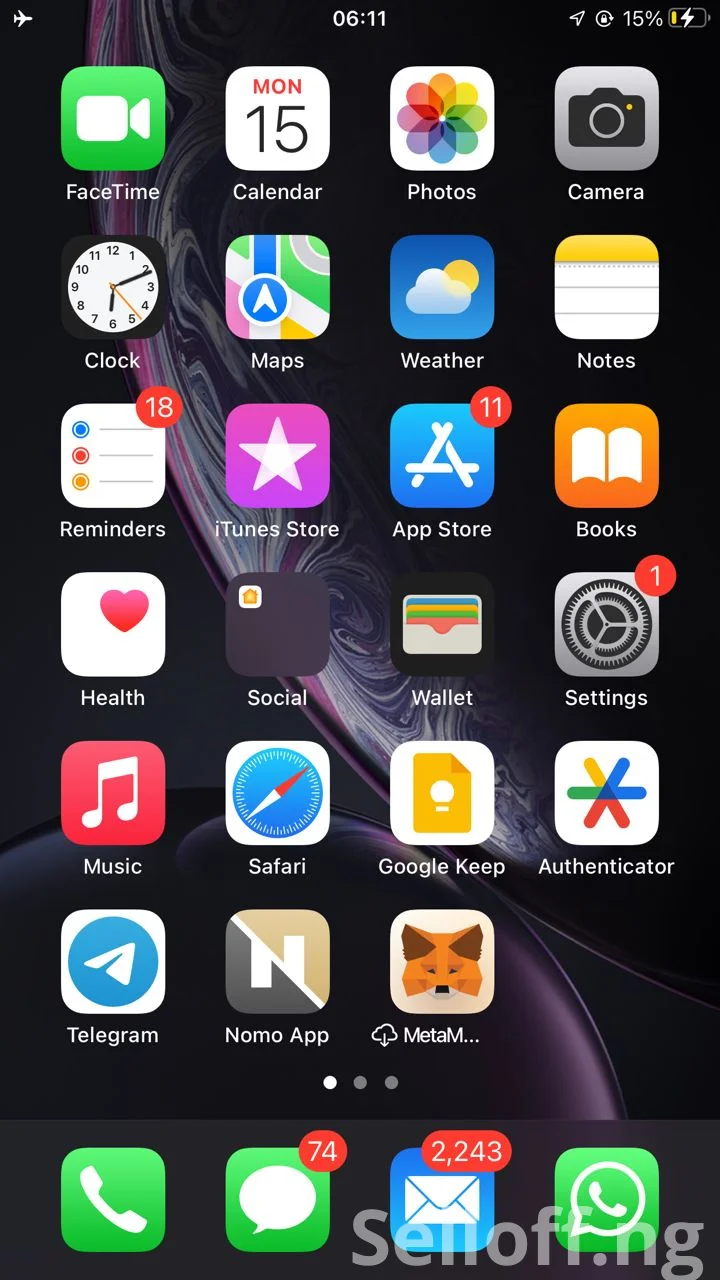Open the Social folder
Viewport: 720px width, 1280px height.
coord(277,625)
